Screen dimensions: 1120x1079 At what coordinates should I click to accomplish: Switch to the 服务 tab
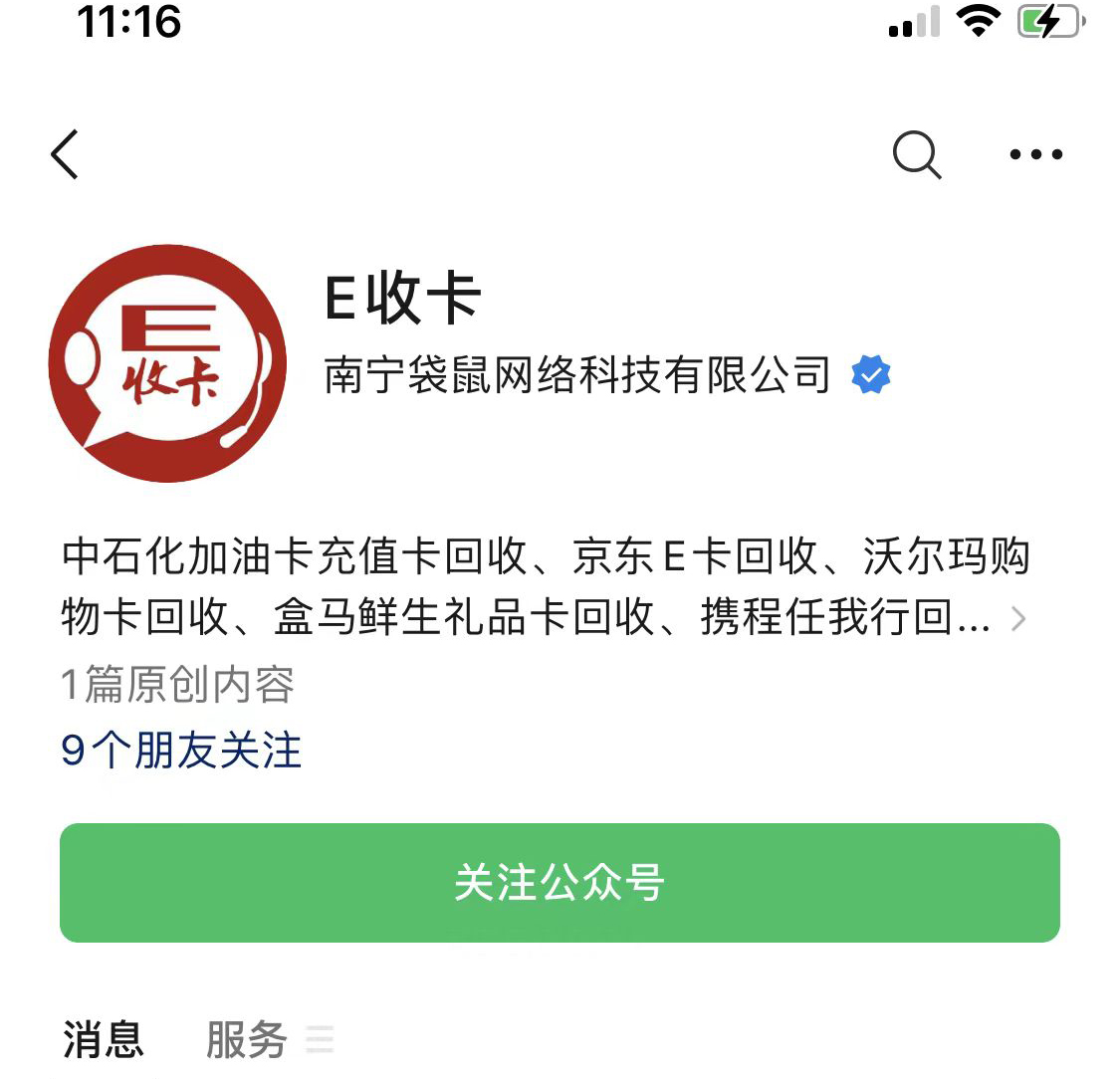247,1039
